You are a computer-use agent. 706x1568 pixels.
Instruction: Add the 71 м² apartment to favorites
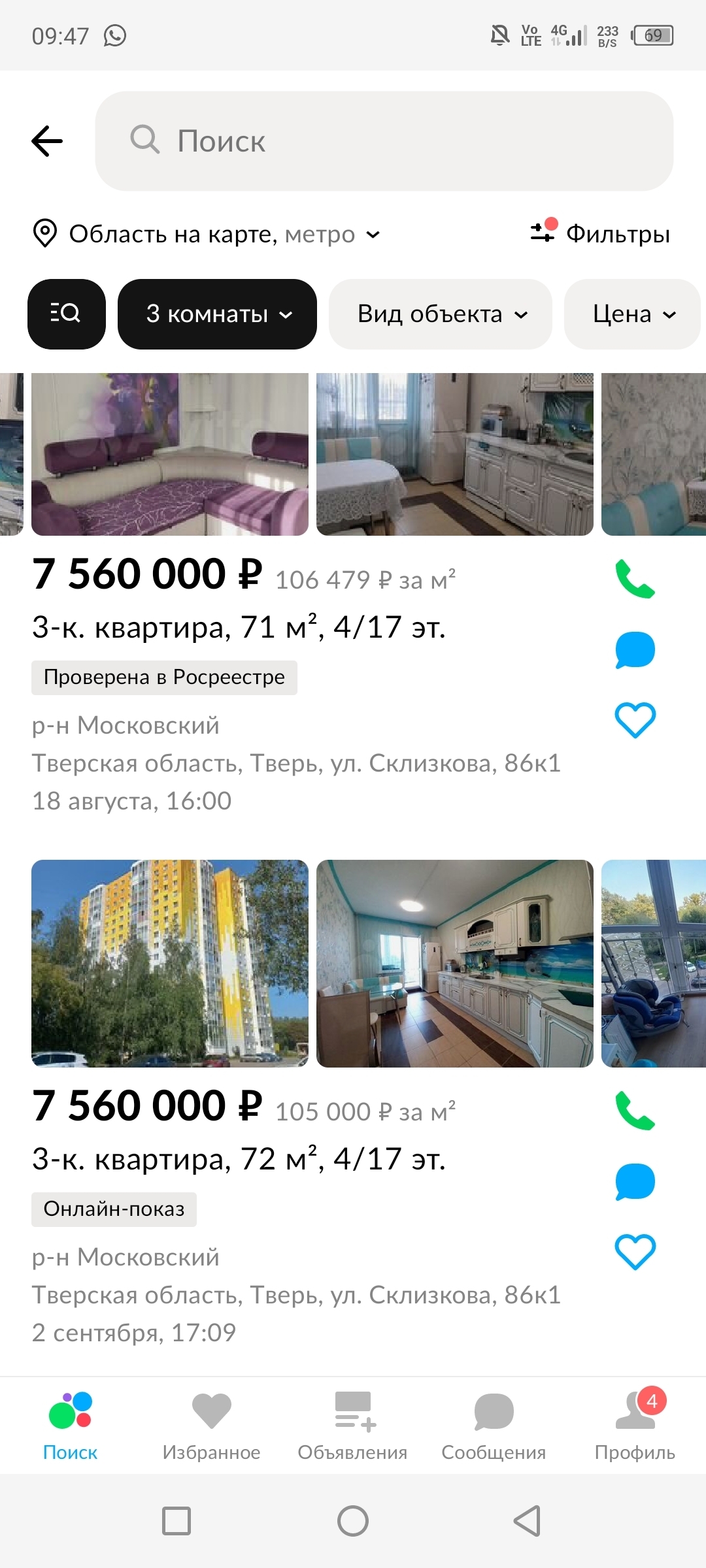635,720
